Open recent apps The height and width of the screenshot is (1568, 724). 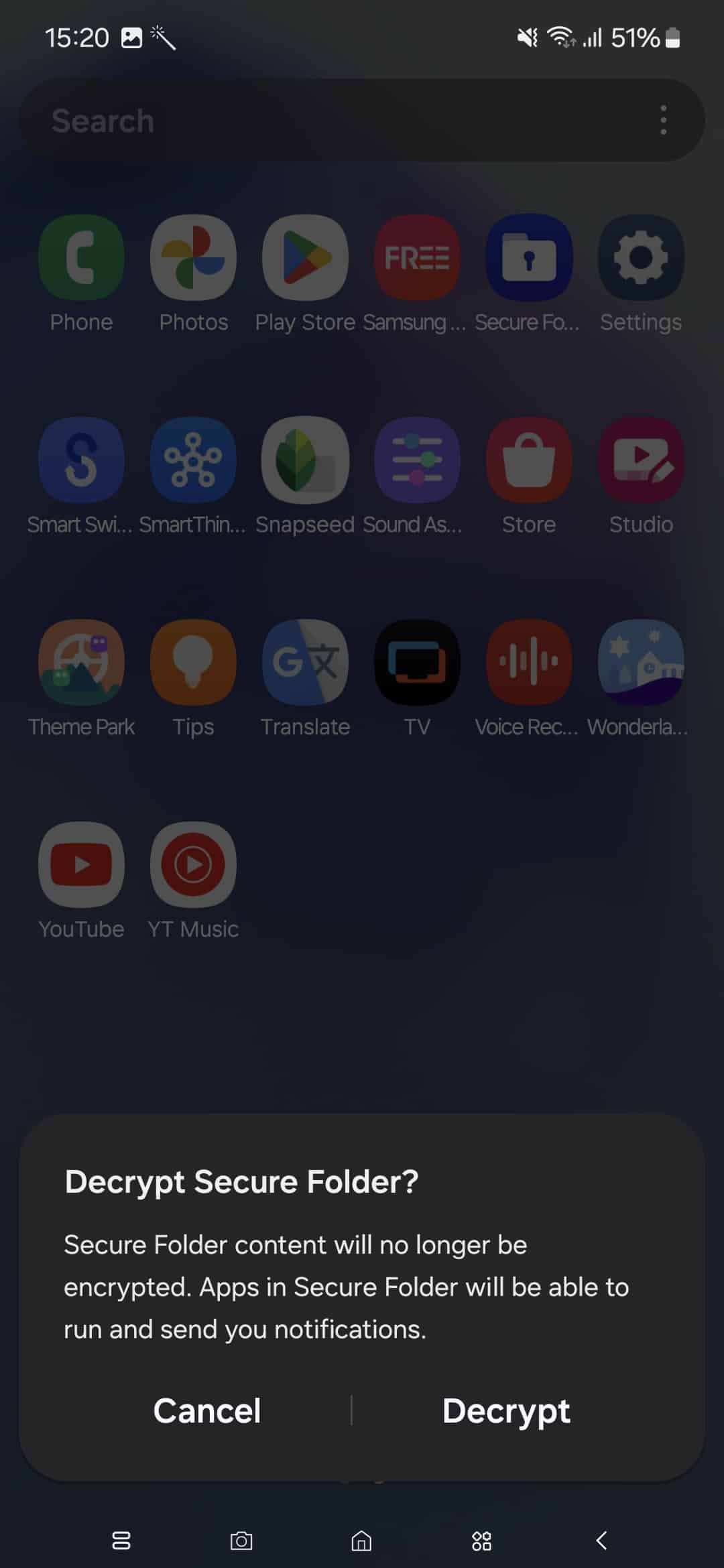pyautogui.click(x=121, y=1541)
